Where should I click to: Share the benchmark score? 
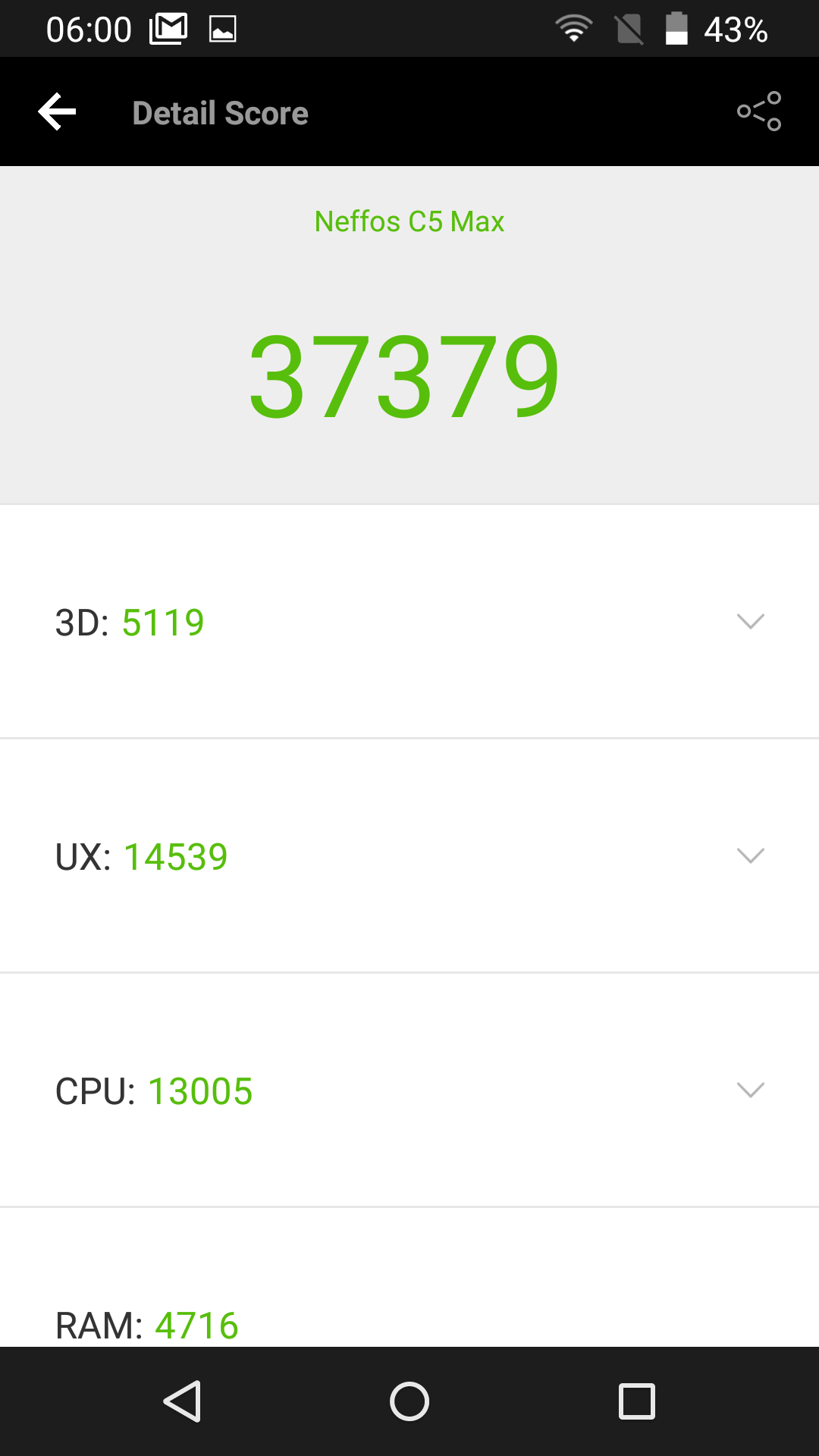point(758,111)
